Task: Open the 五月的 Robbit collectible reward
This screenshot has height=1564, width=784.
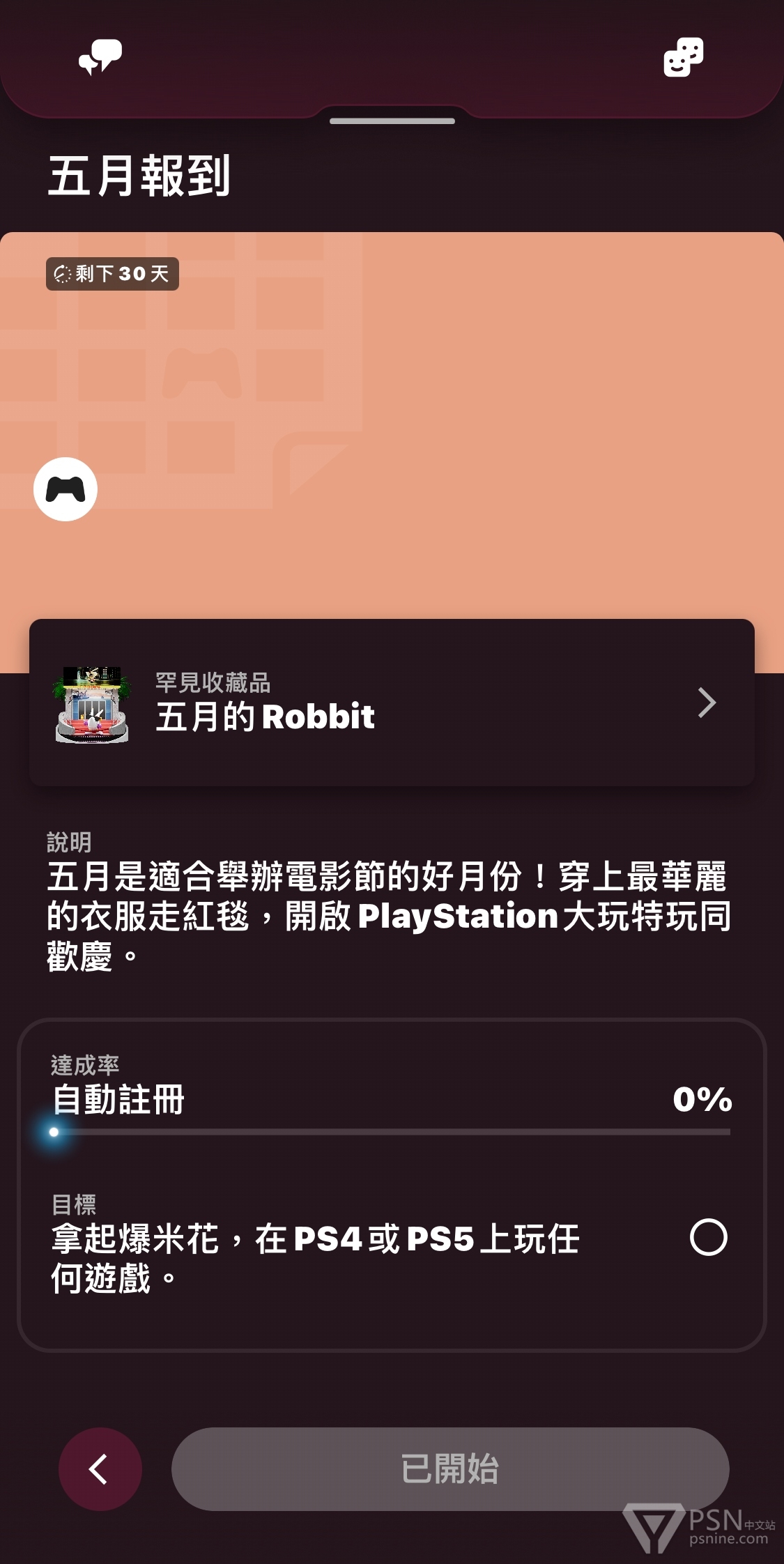Action: [x=392, y=703]
